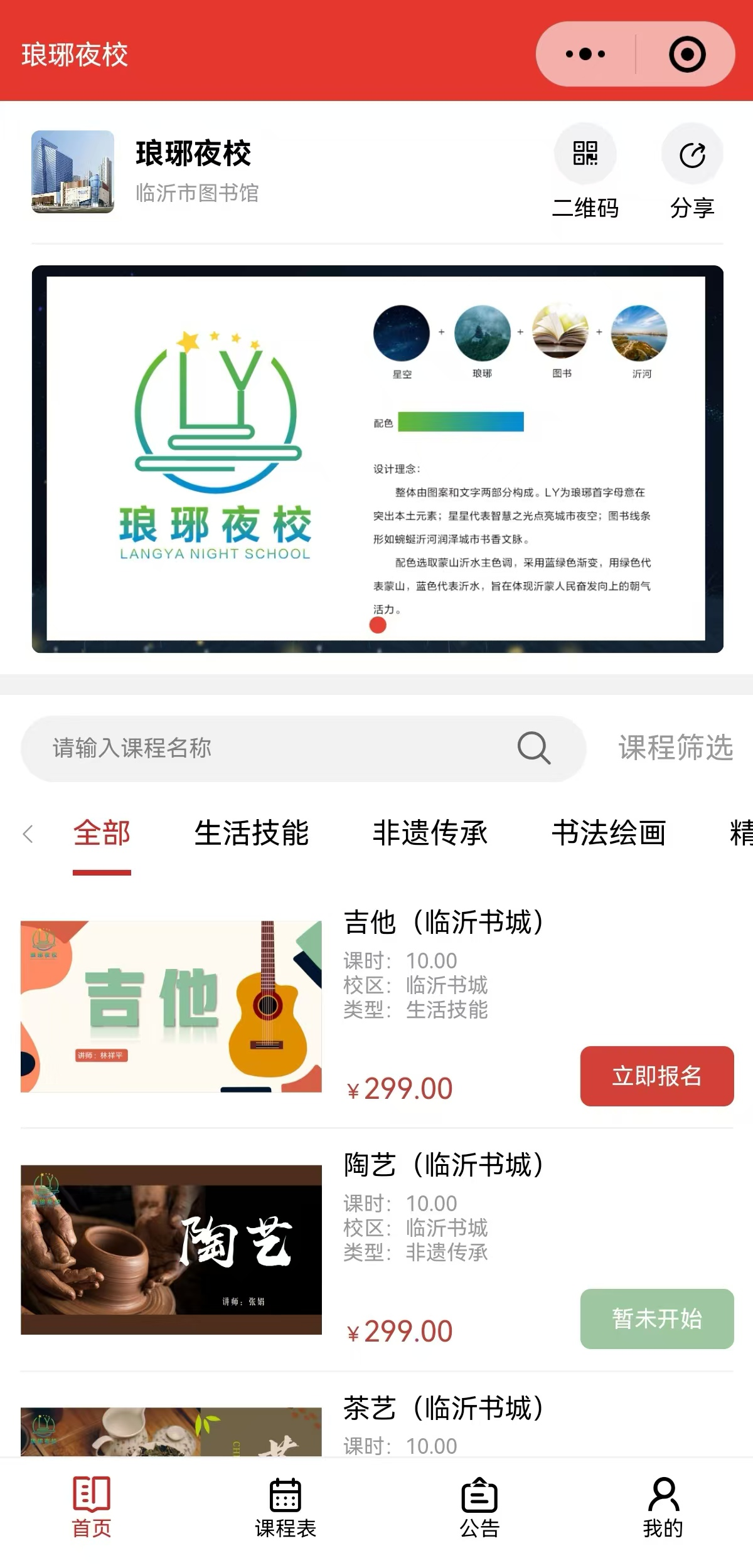Switch to 书法绘画 tab
Viewport: 753px width, 1568px height.
tap(609, 834)
